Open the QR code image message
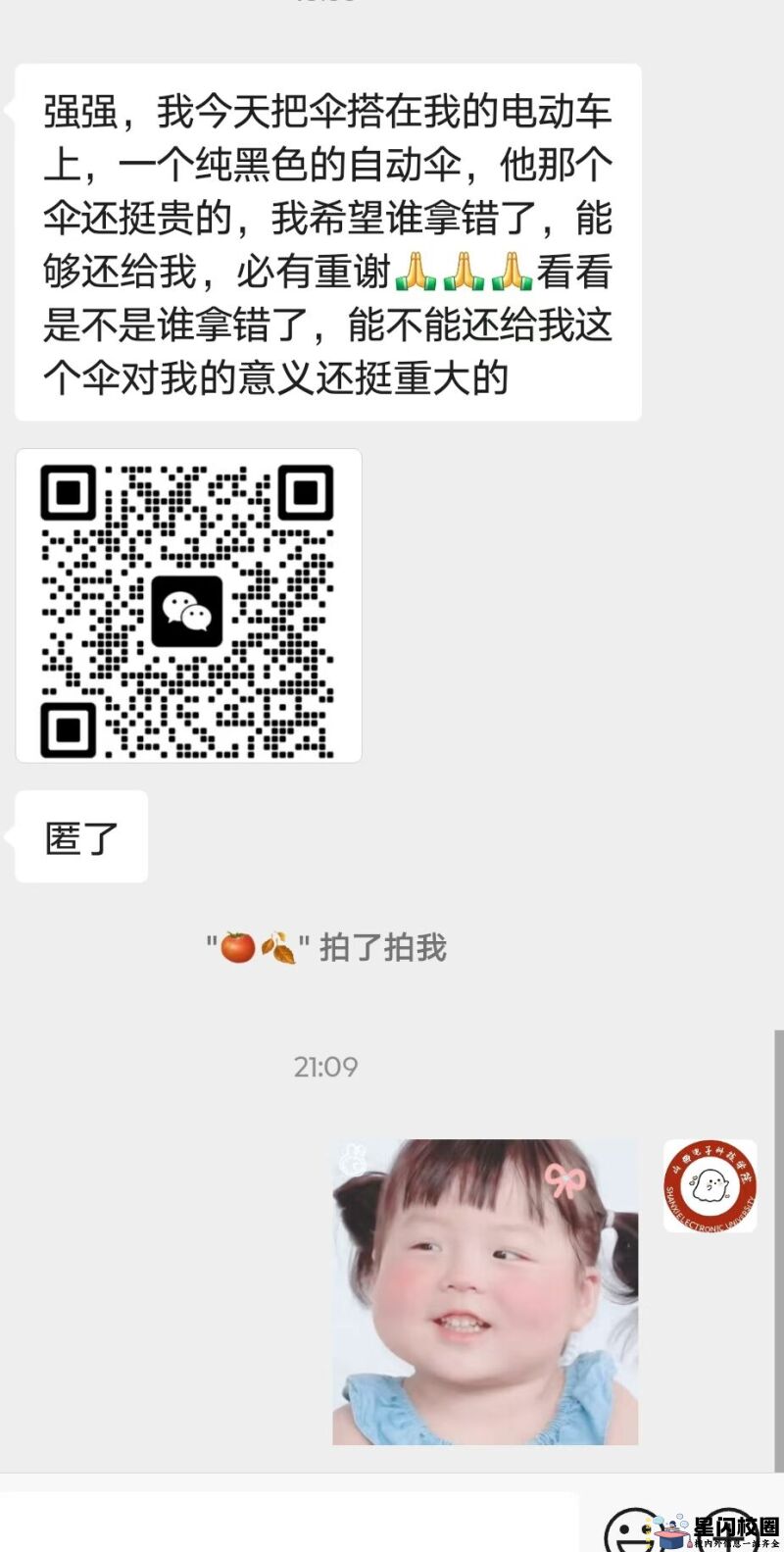Screen dimensions: 784x1552 click(x=188, y=605)
